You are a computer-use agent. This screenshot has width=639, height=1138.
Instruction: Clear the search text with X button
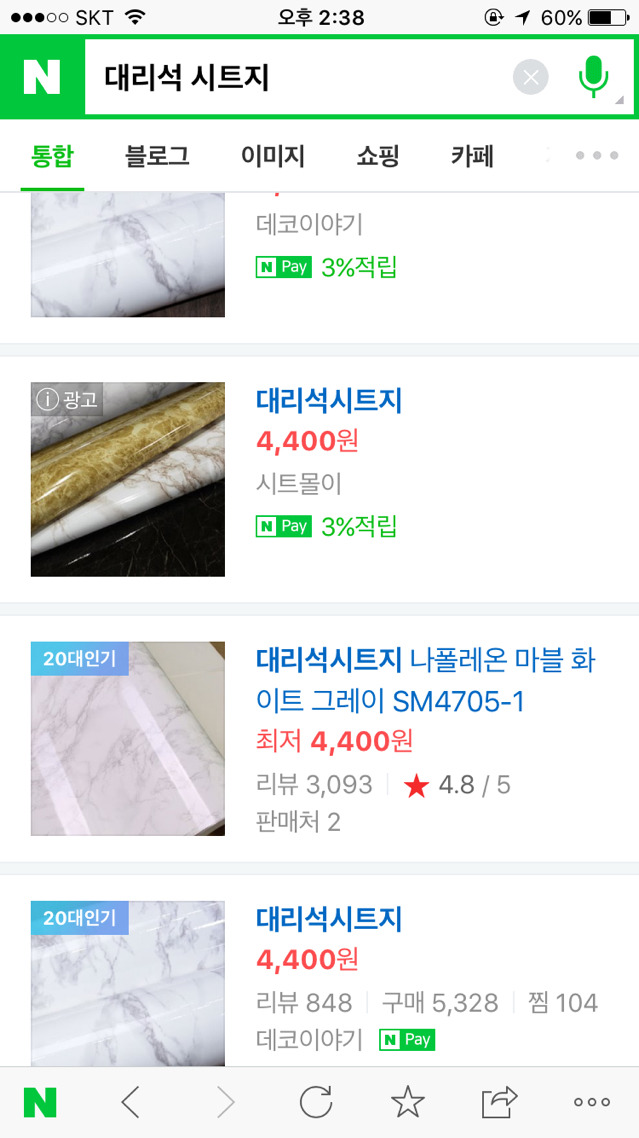531,77
